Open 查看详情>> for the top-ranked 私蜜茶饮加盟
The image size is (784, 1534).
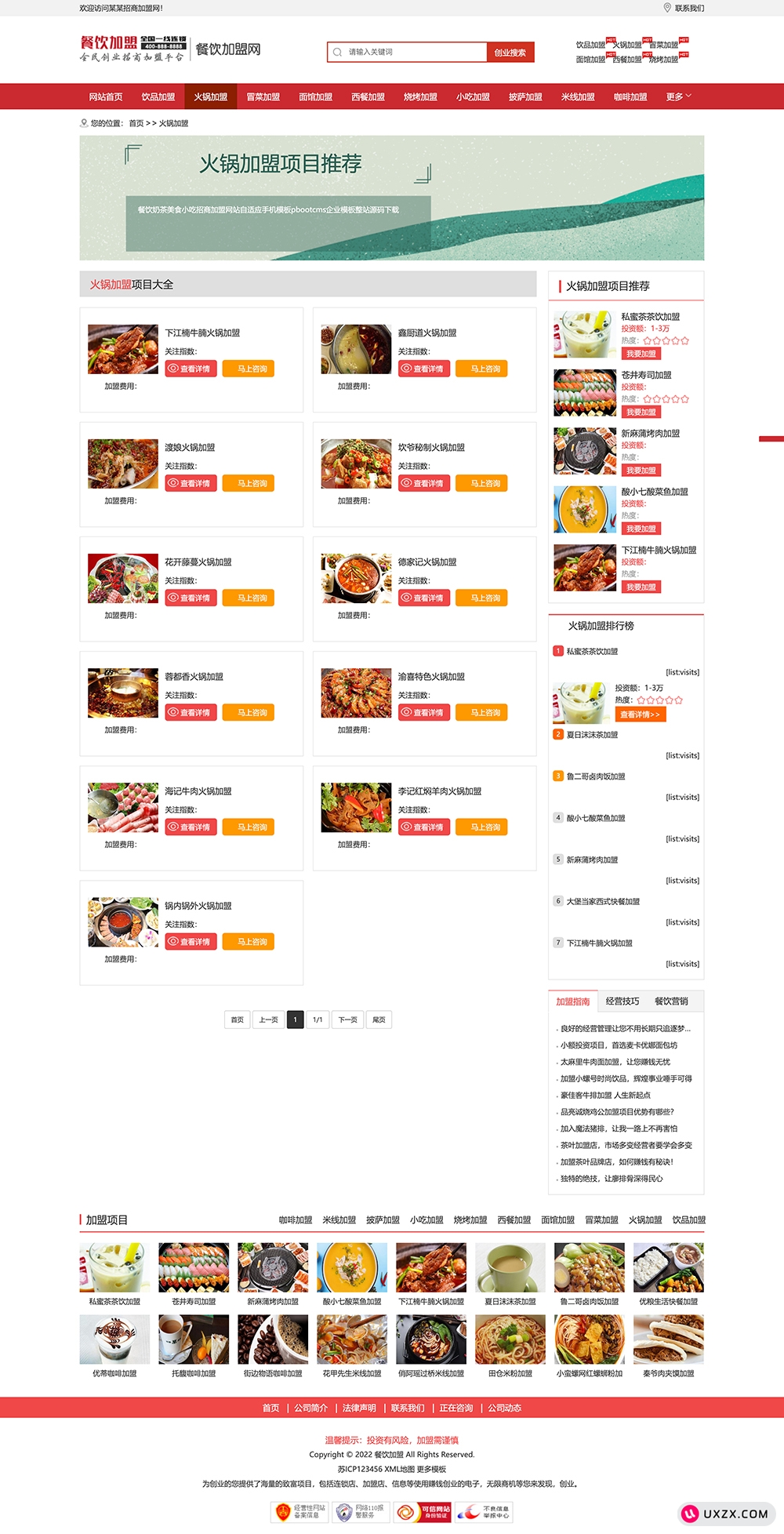[641, 714]
